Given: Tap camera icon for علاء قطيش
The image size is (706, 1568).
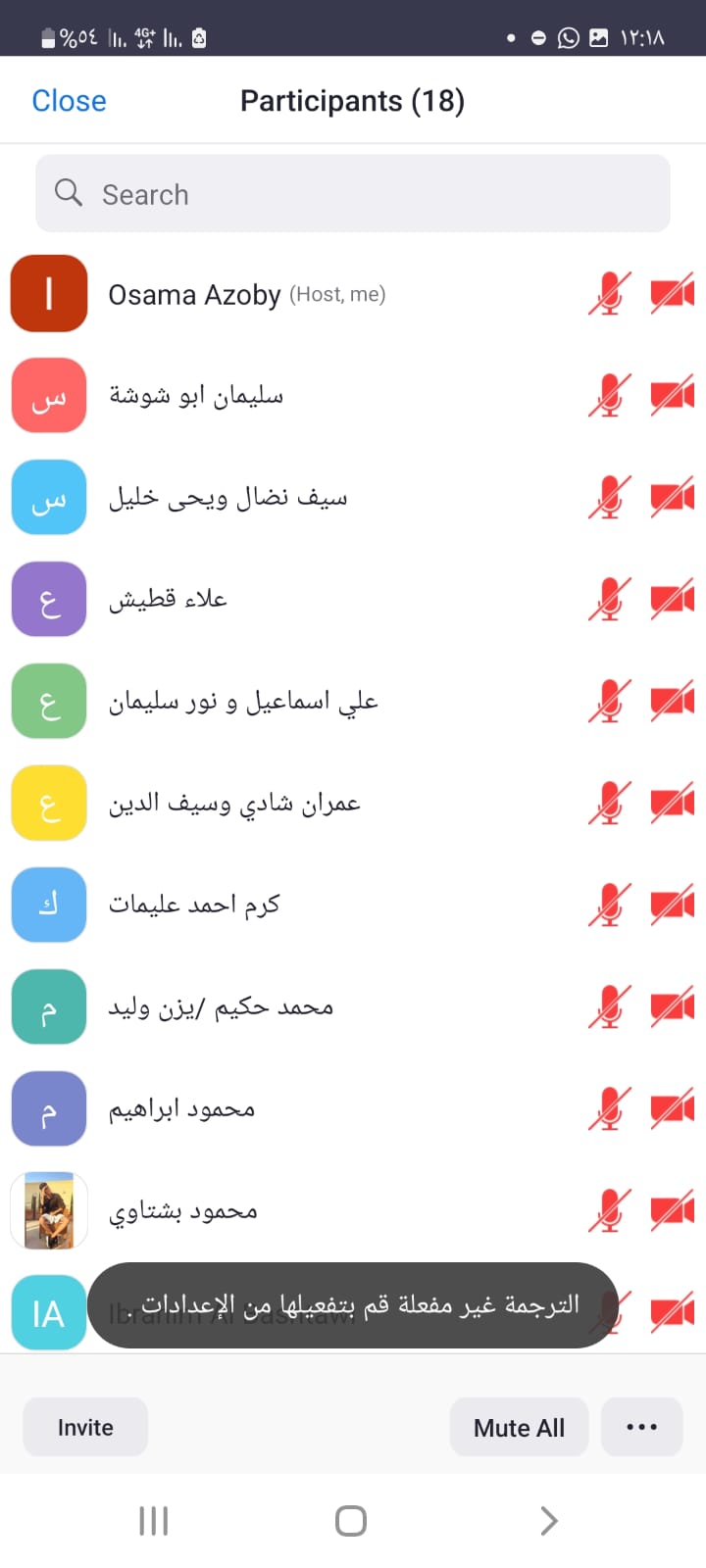Looking at the screenshot, I should (673, 600).
